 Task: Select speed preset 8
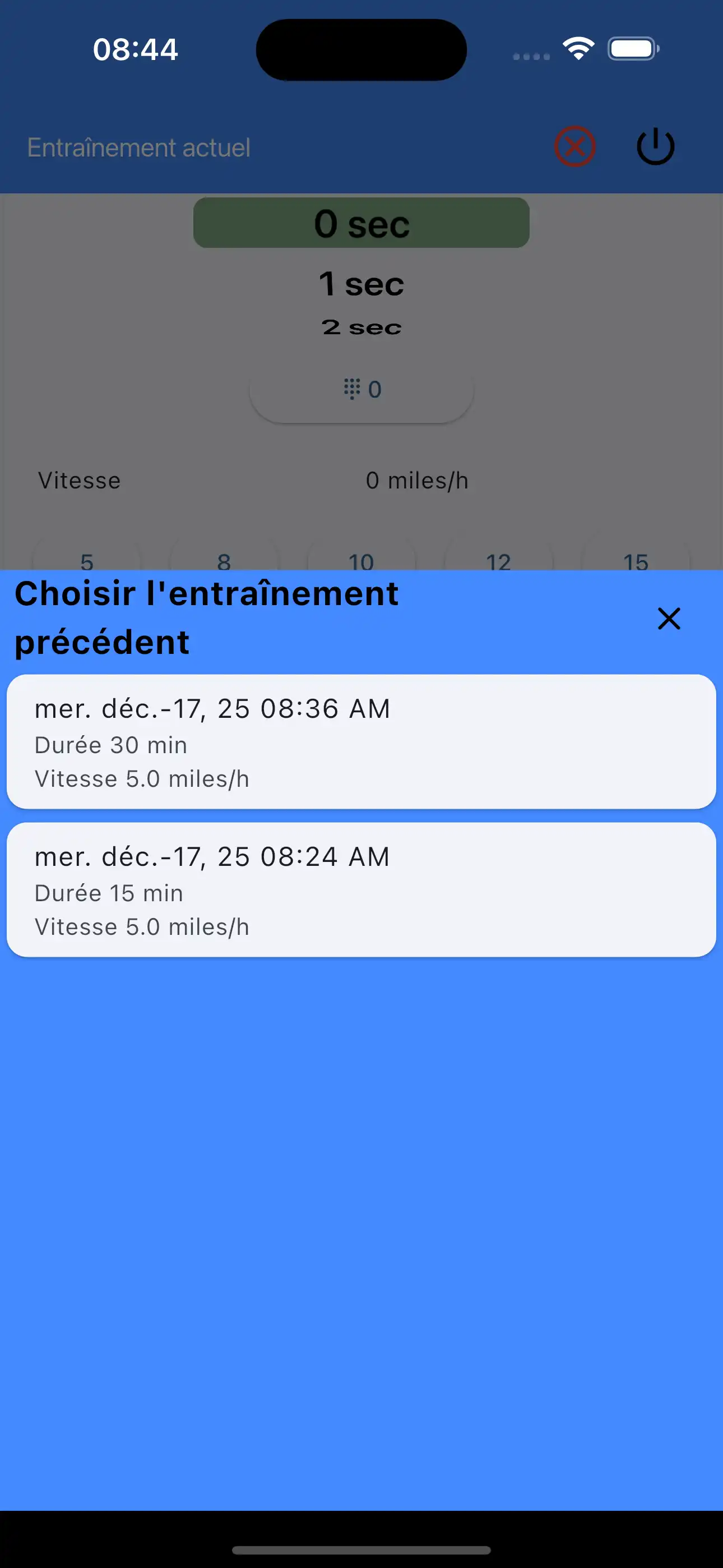[224, 562]
